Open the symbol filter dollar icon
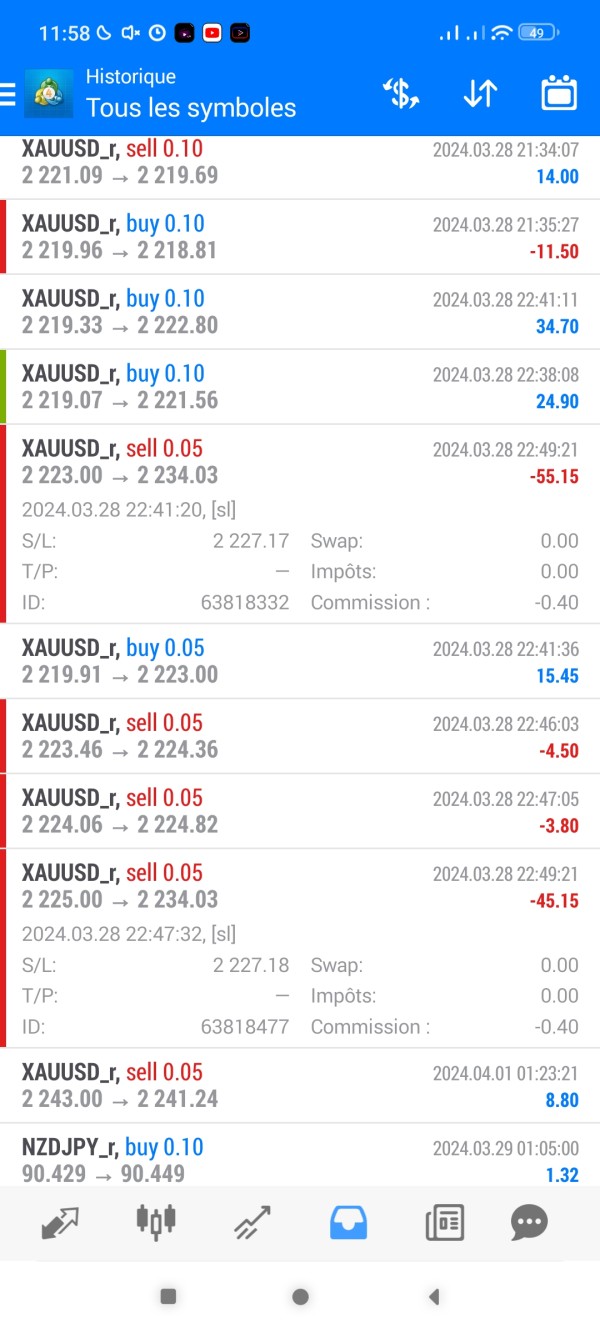Viewport: 600px width, 1333px height. tap(401, 94)
